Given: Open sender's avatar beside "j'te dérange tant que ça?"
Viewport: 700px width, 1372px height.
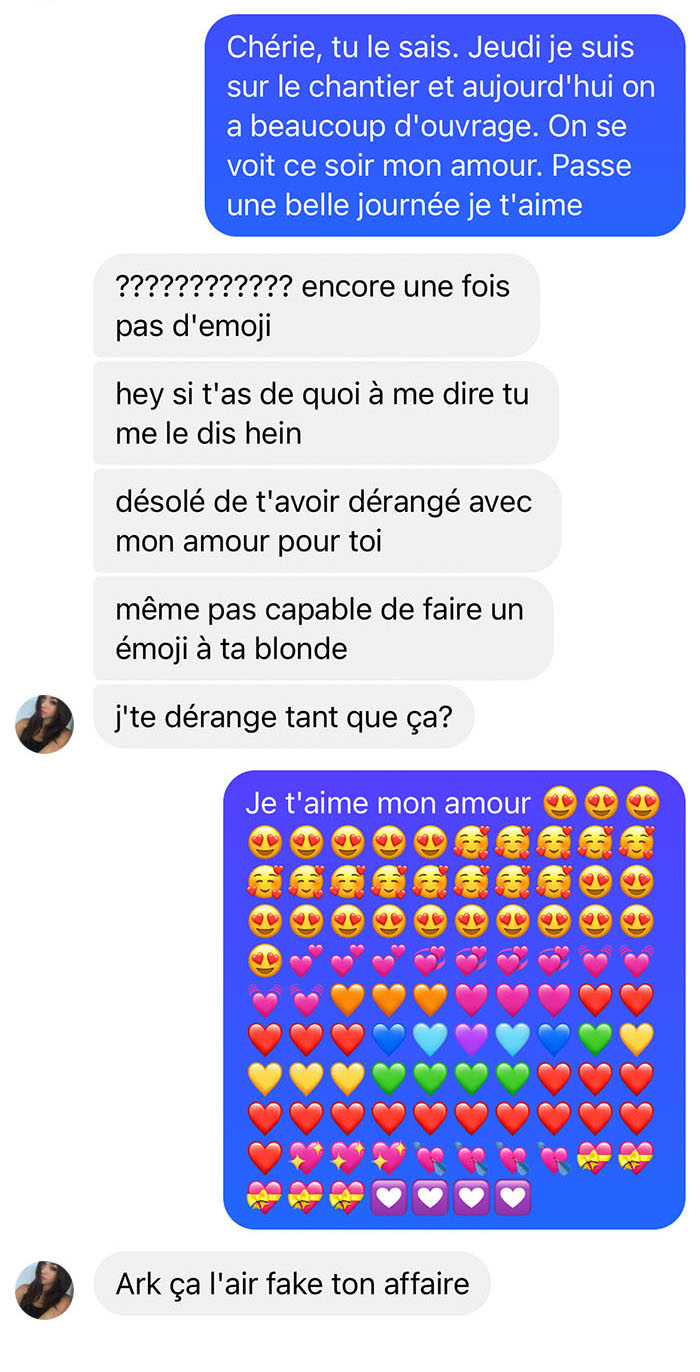Looking at the screenshot, I should [x=45, y=724].
